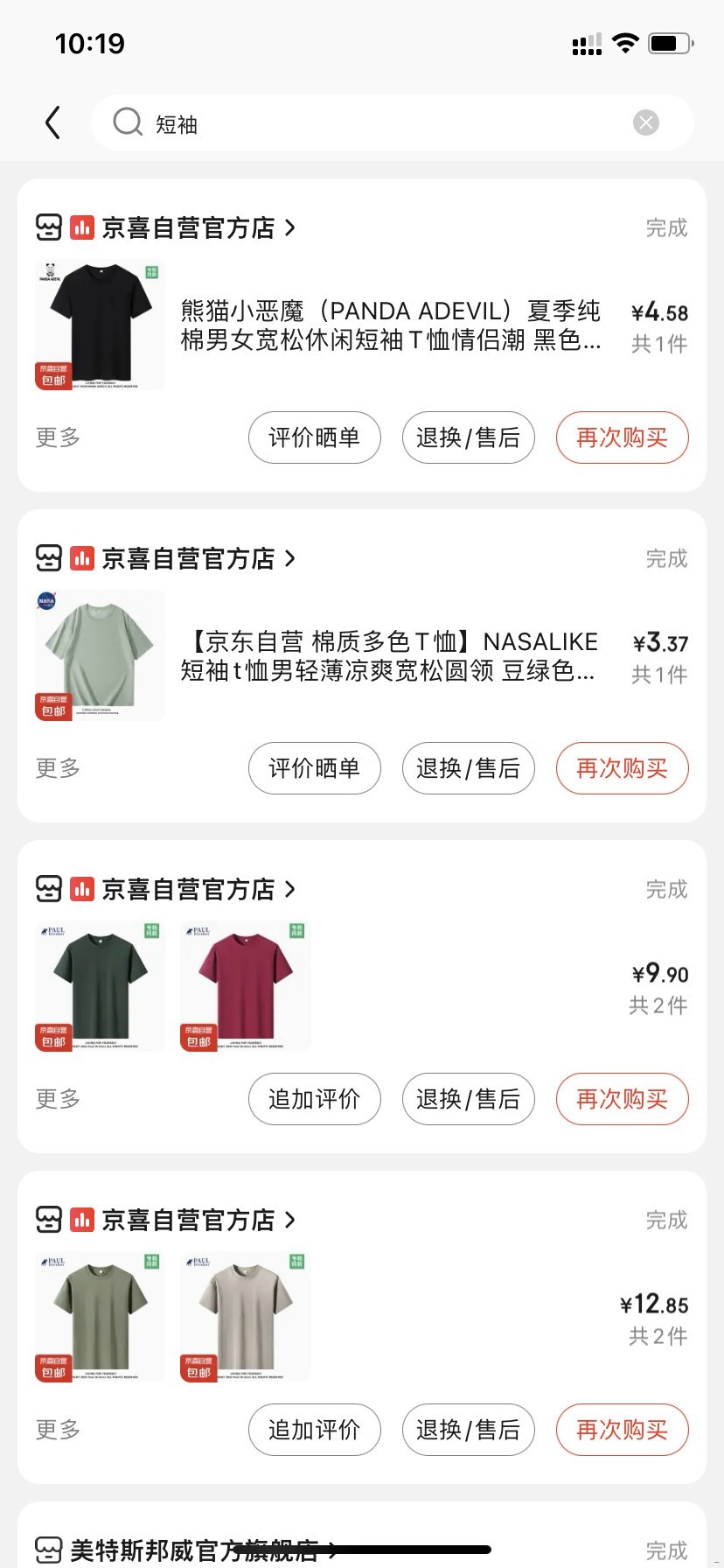Tap 评价晒单 for the NASALIKE order
The image size is (724, 1568).
[314, 768]
